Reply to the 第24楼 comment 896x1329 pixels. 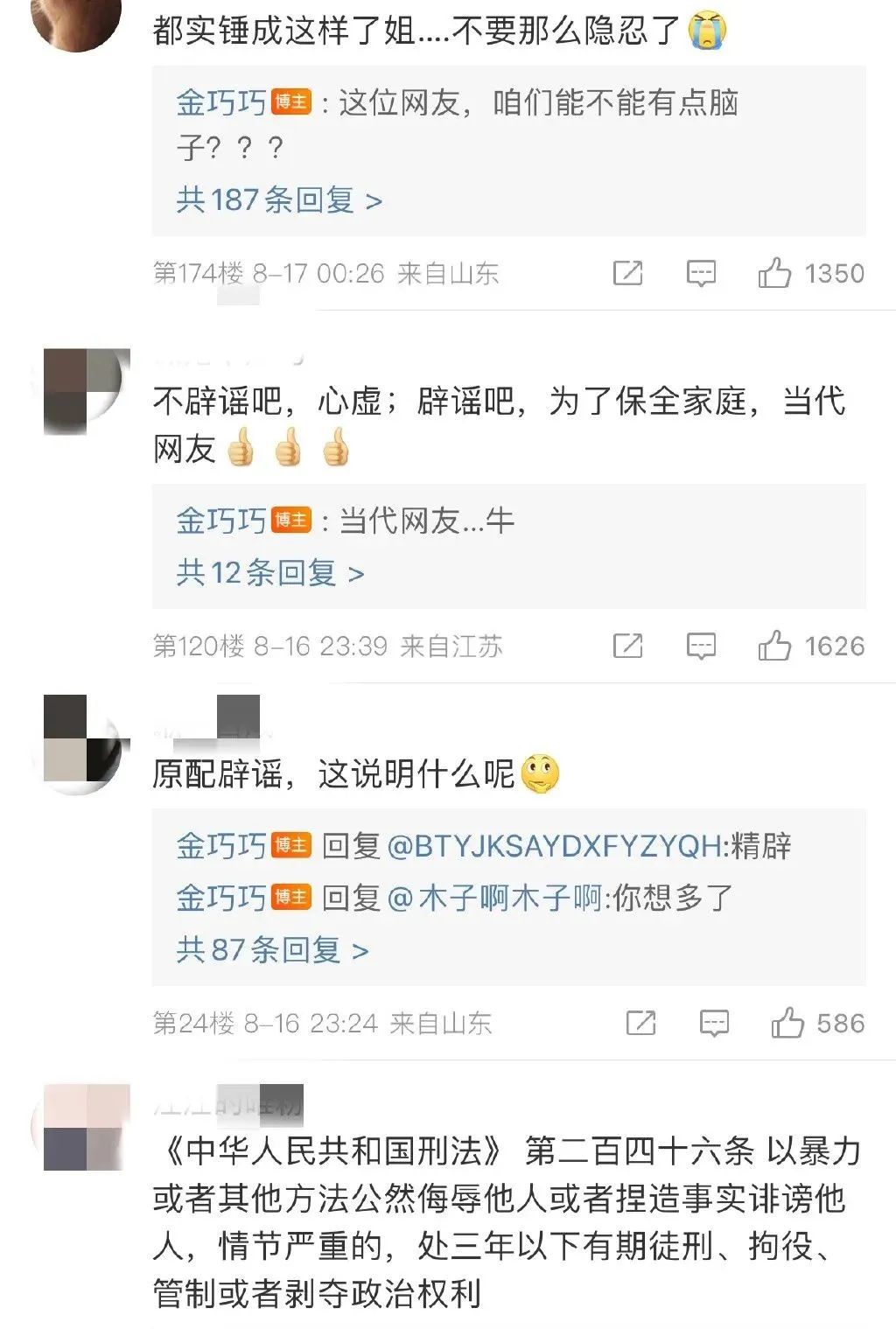pos(714,1023)
